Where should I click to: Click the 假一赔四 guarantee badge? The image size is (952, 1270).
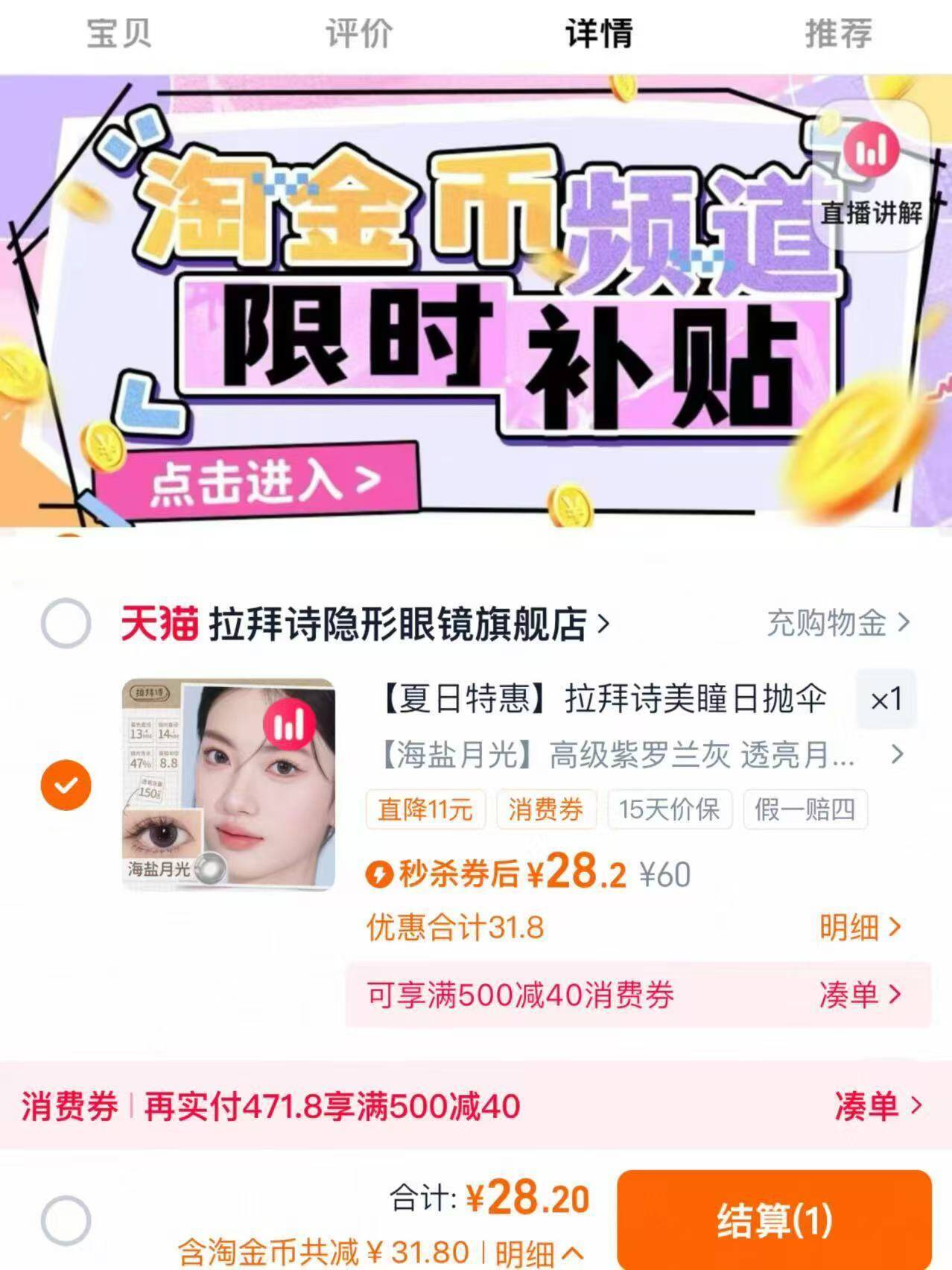[x=806, y=812]
